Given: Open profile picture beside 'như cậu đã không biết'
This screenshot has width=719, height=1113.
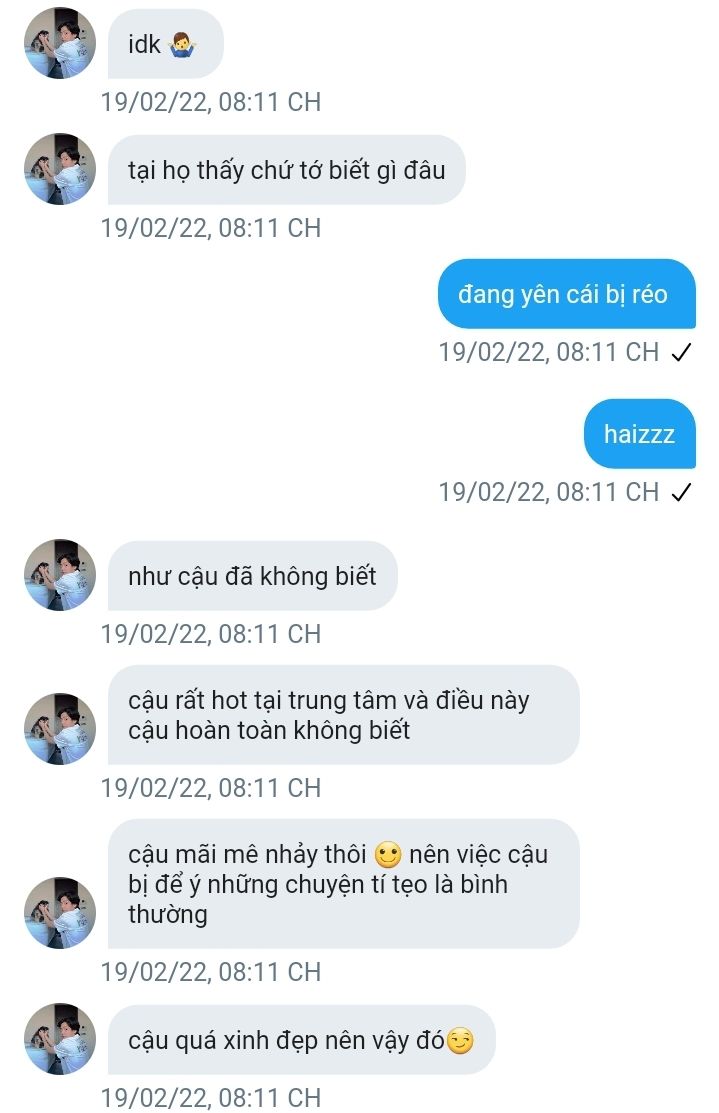Looking at the screenshot, I should click(59, 575).
